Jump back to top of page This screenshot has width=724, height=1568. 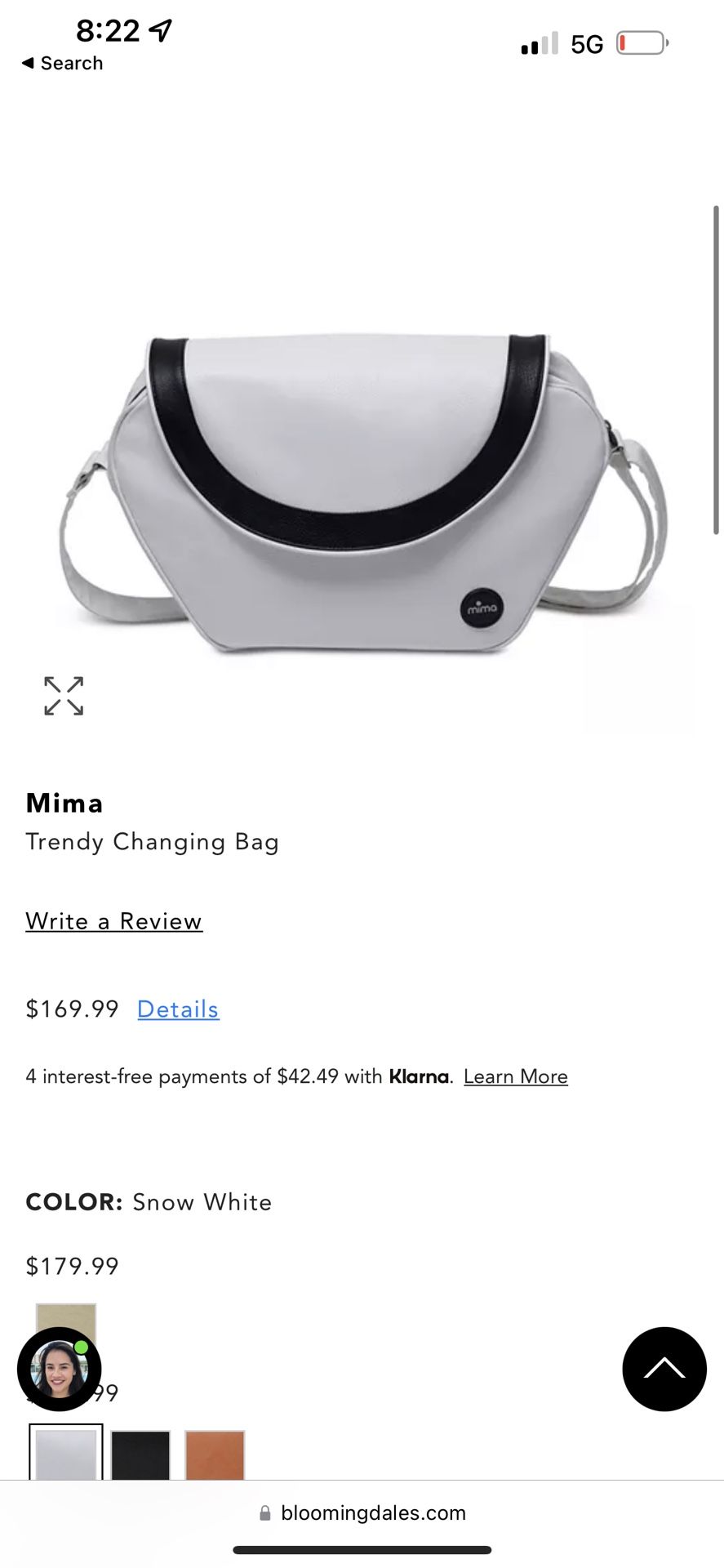tap(664, 1370)
